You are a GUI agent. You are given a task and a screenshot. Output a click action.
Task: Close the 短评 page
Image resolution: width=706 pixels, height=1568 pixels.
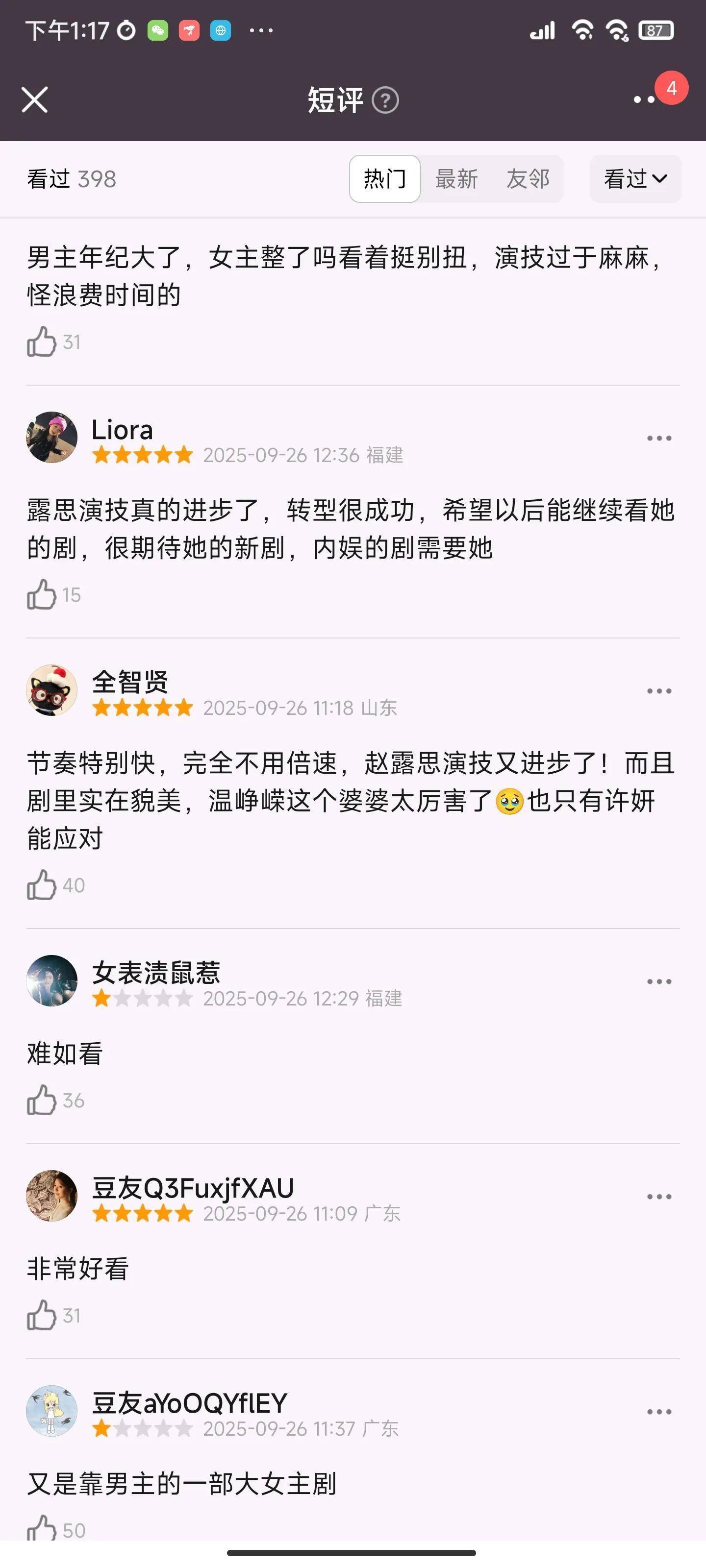click(x=35, y=99)
